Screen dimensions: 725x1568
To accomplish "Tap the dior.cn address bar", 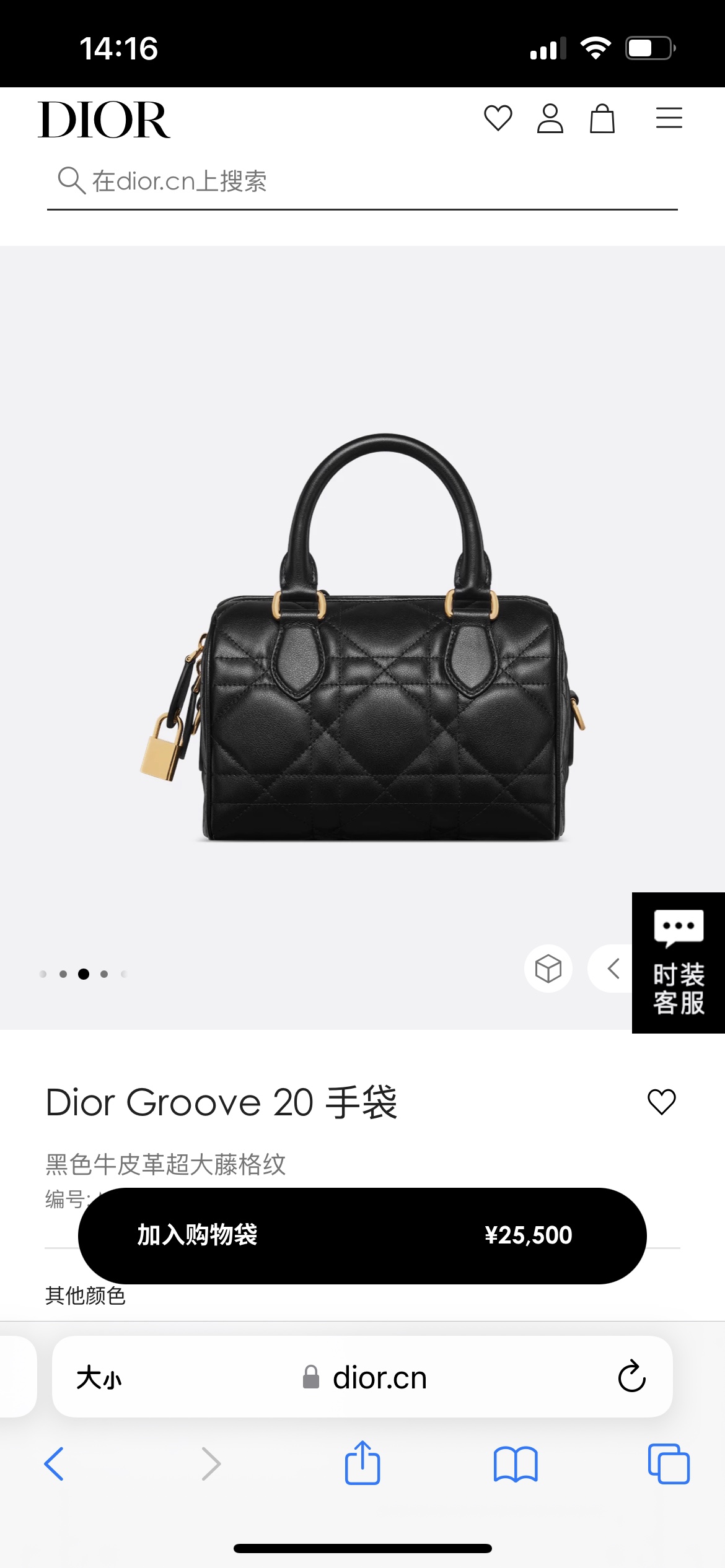I will pos(366,1378).
